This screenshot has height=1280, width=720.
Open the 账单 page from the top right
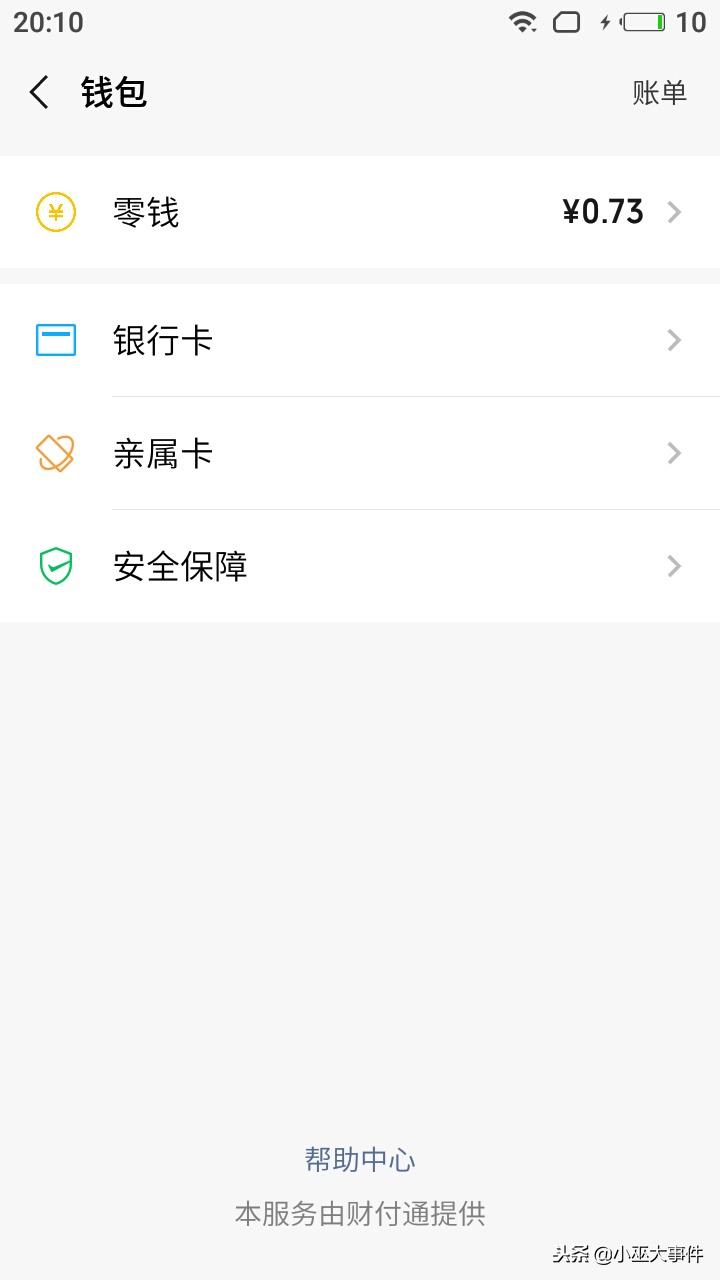click(x=660, y=92)
